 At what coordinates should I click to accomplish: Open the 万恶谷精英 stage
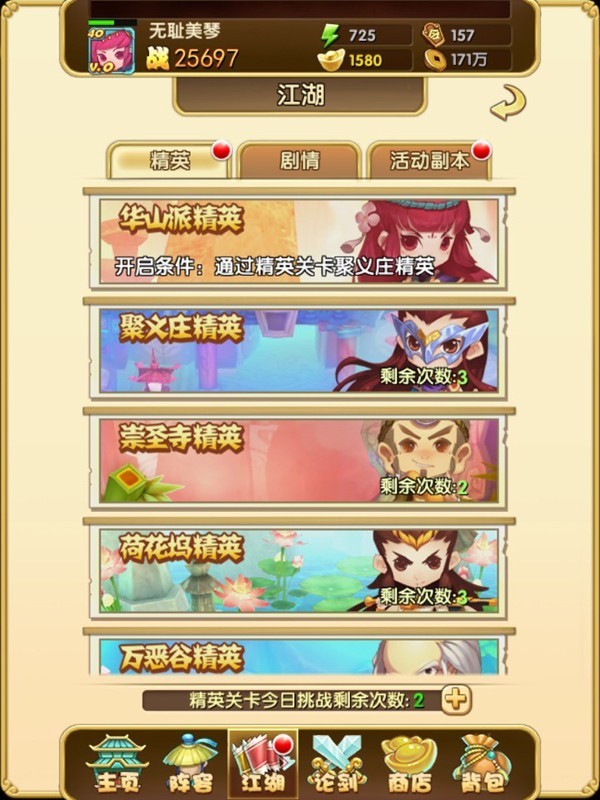(299, 656)
